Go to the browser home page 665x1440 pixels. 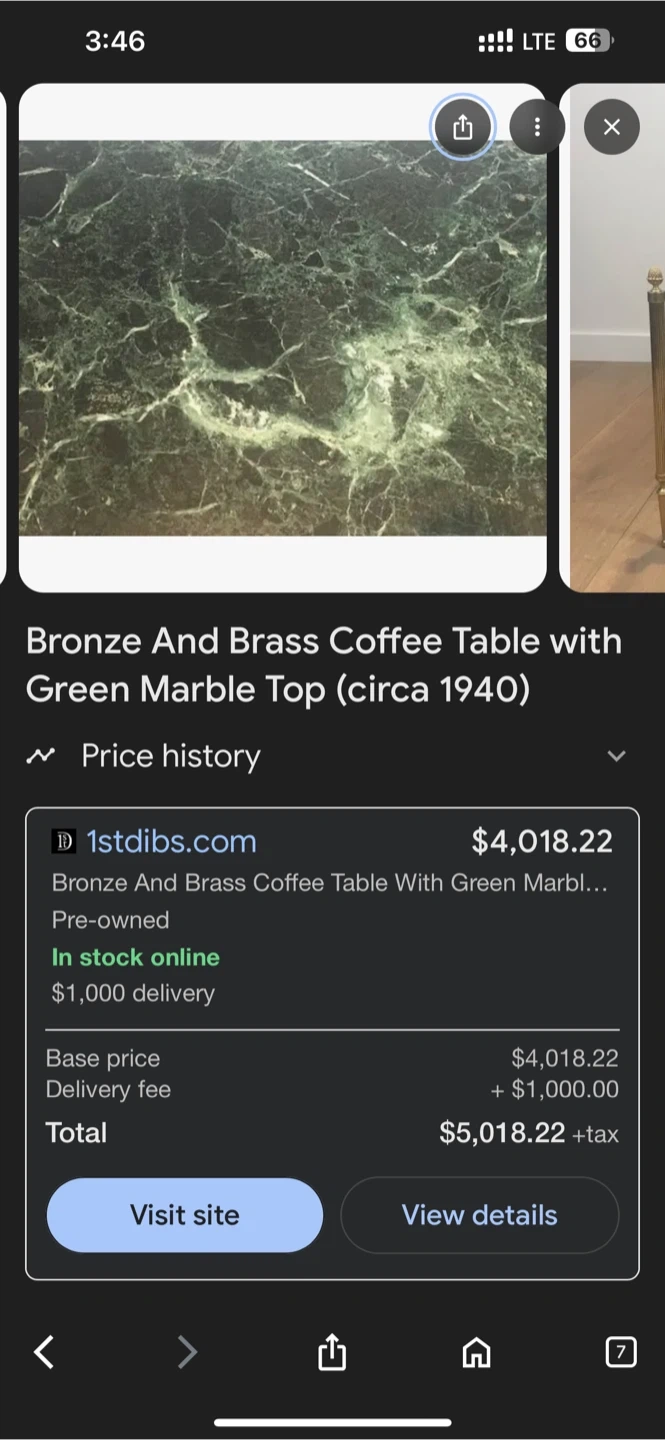[476, 1353]
